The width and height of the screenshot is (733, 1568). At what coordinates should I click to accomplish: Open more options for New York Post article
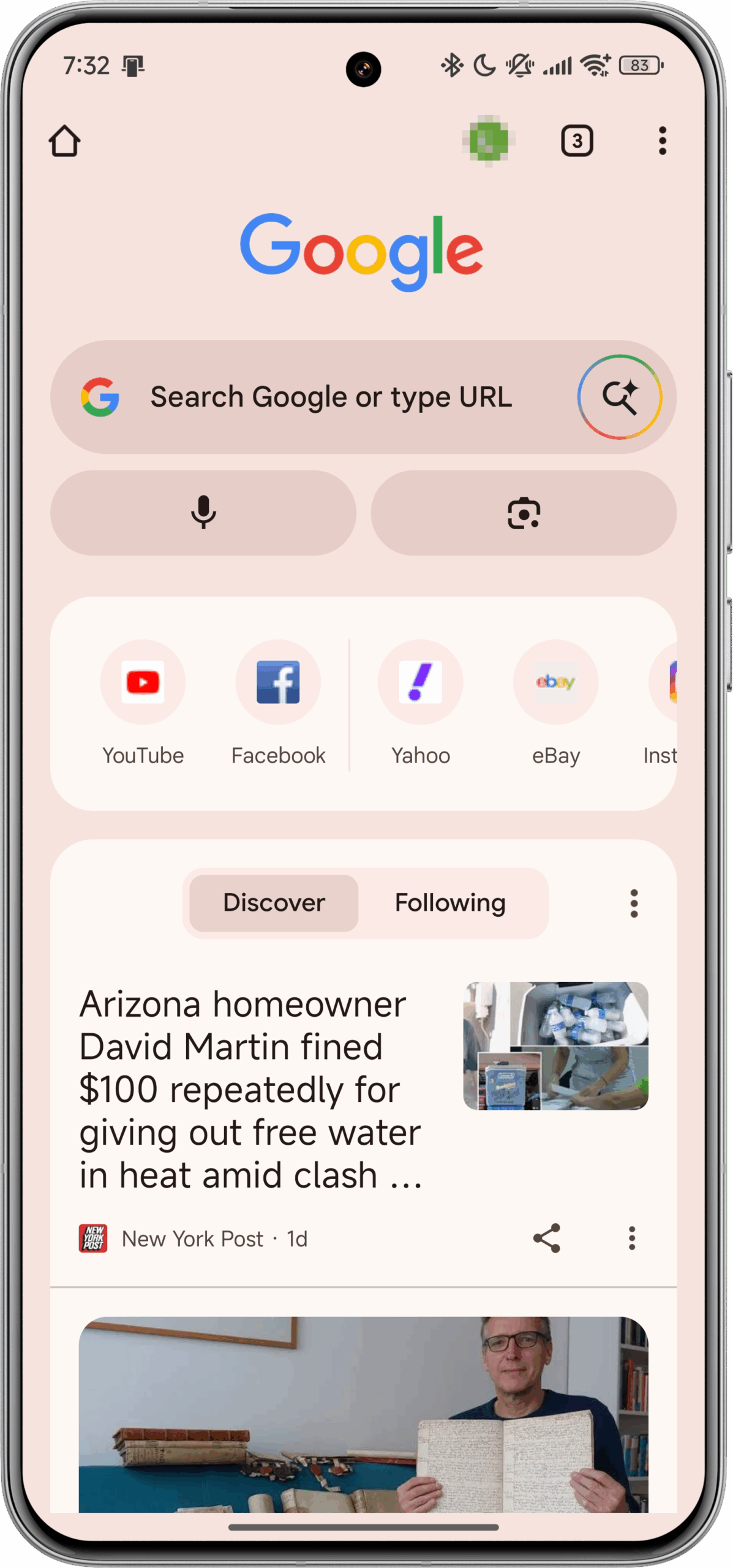click(632, 1238)
